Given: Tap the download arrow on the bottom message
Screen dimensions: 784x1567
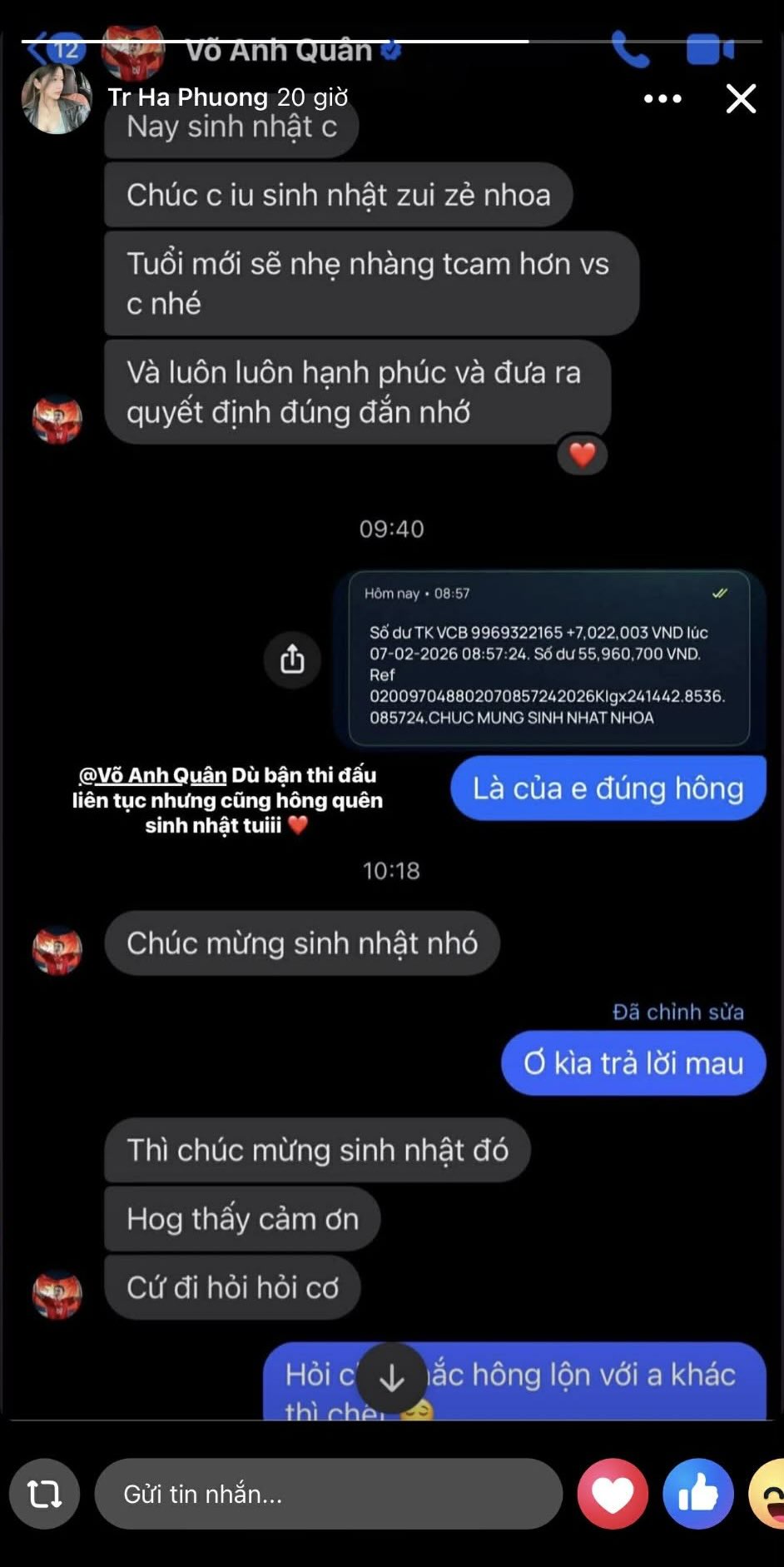Looking at the screenshot, I should [x=391, y=1377].
